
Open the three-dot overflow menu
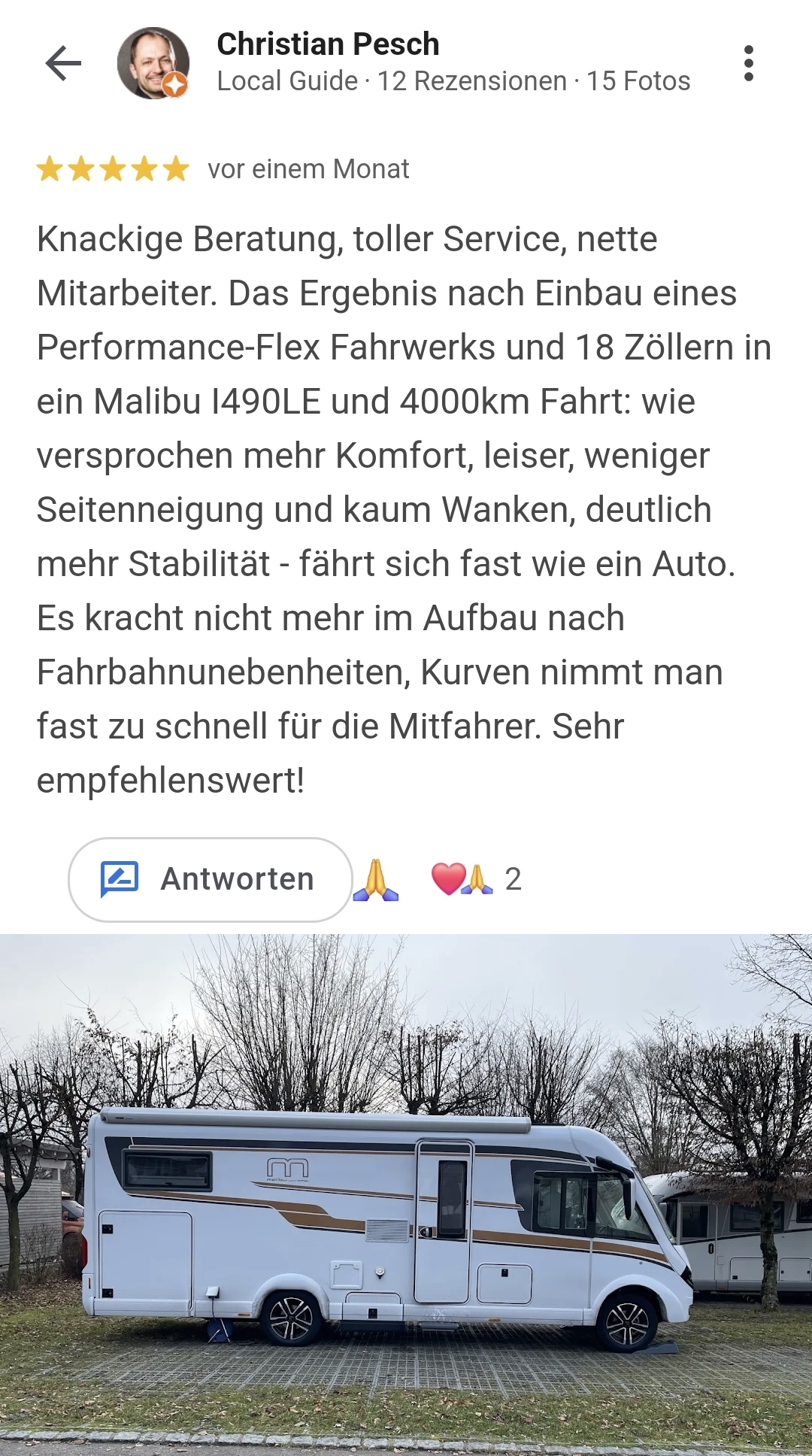pos(748,63)
